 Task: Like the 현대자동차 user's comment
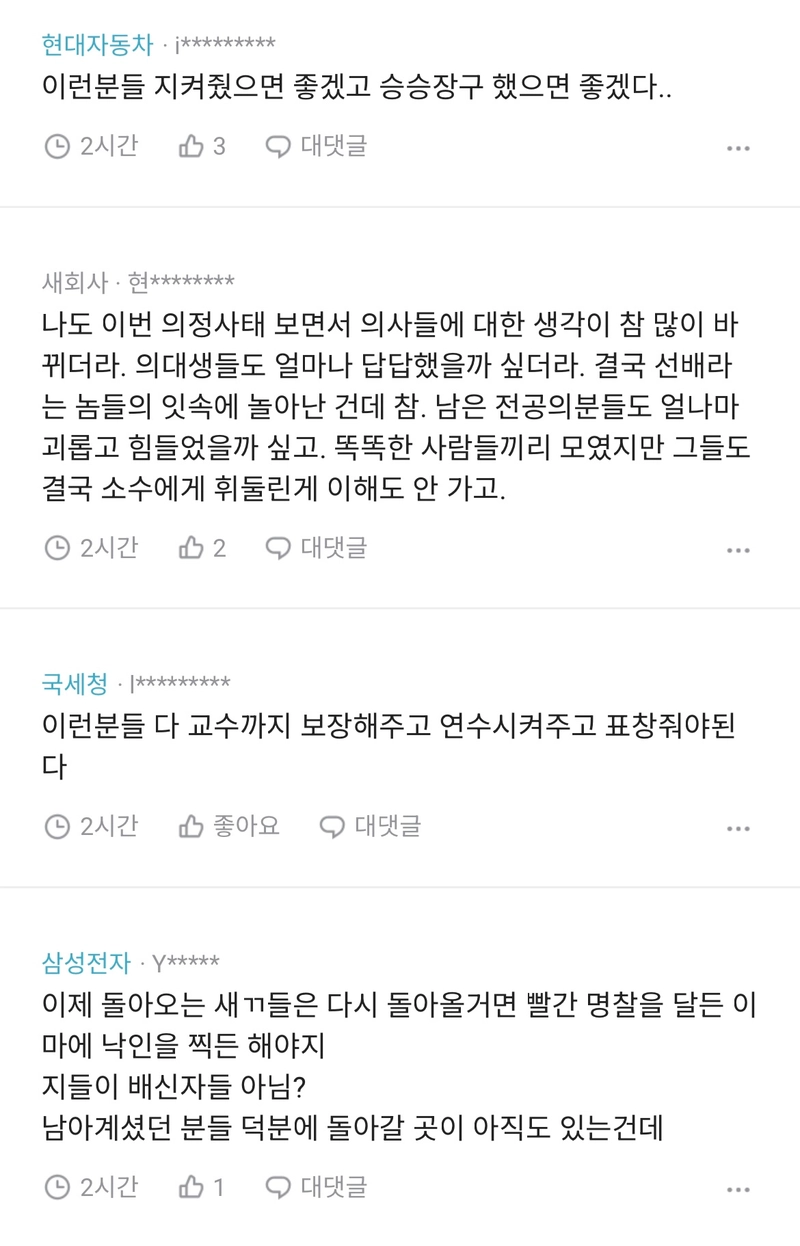(x=201, y=147)
